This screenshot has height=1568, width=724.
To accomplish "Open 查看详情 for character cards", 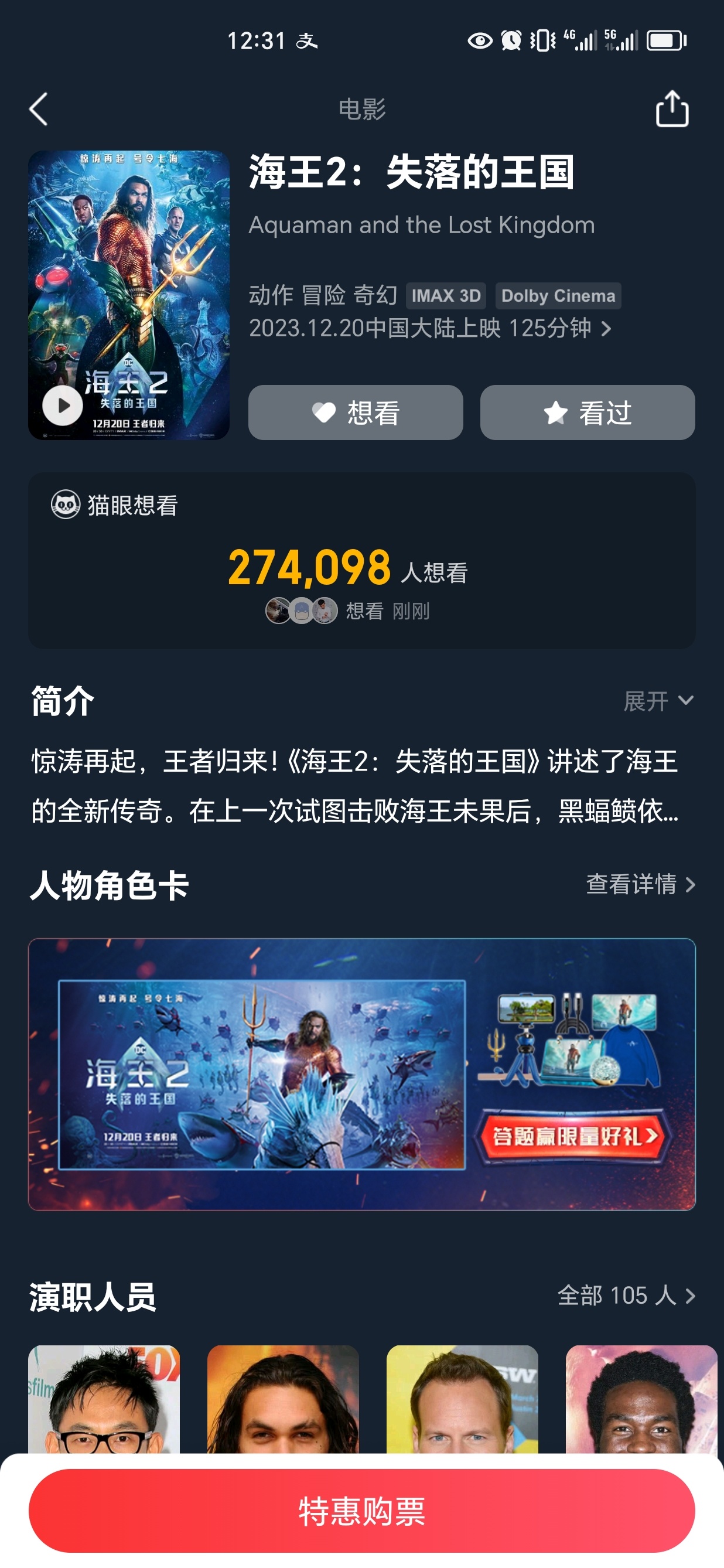I will point(640,884).
